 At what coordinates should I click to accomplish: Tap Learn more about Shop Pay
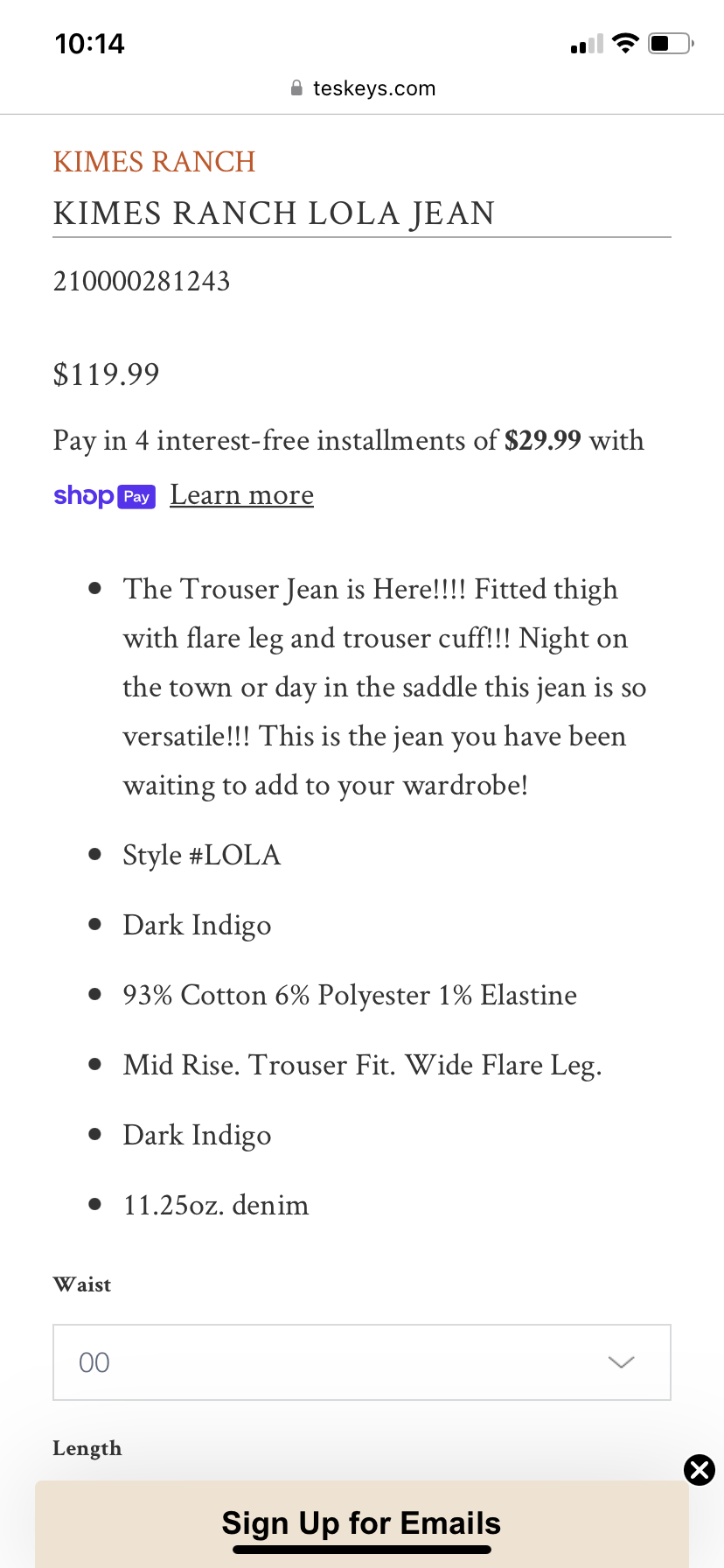(241, 495)
